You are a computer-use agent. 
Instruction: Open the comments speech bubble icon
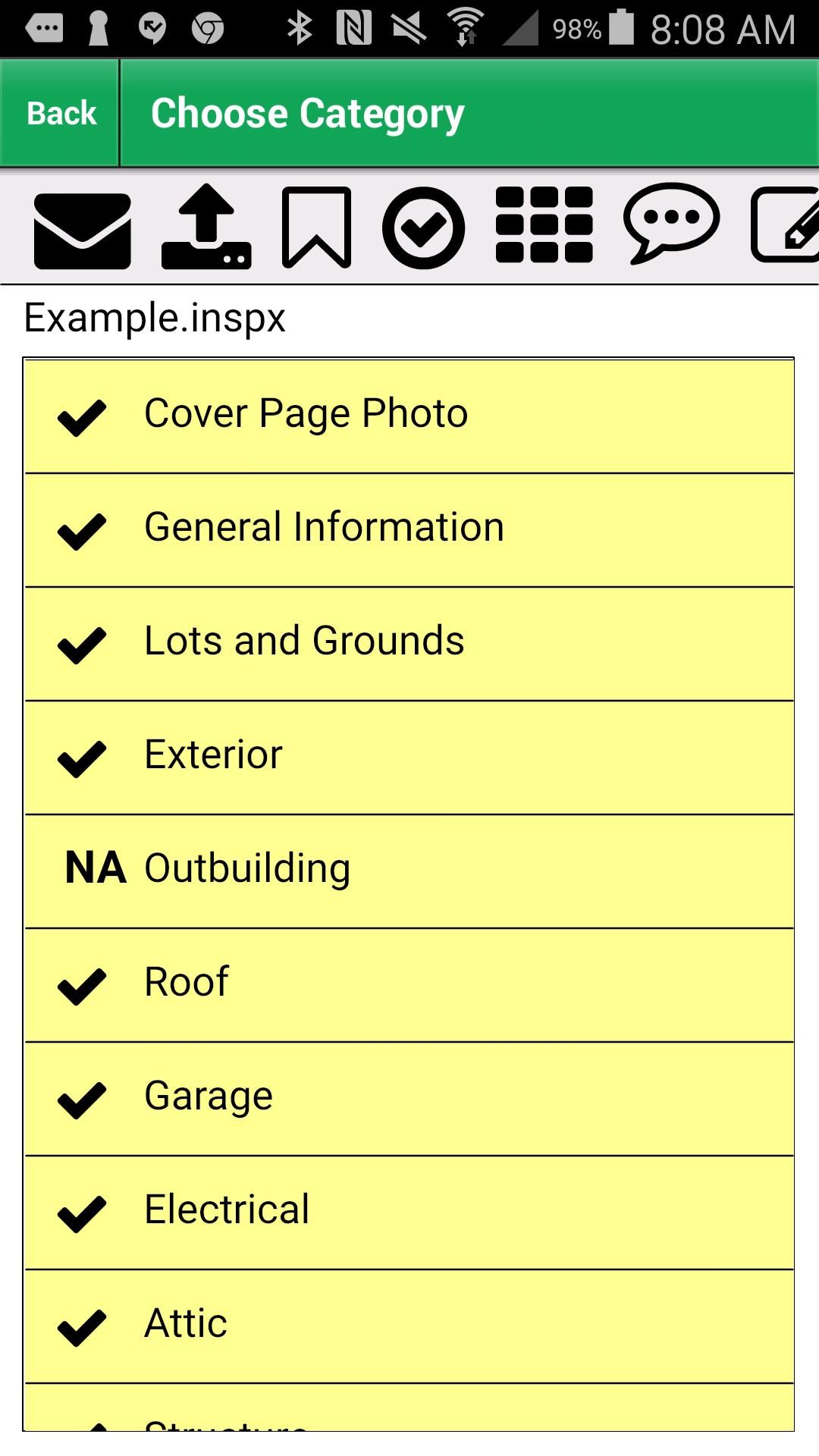pos(672,227)
